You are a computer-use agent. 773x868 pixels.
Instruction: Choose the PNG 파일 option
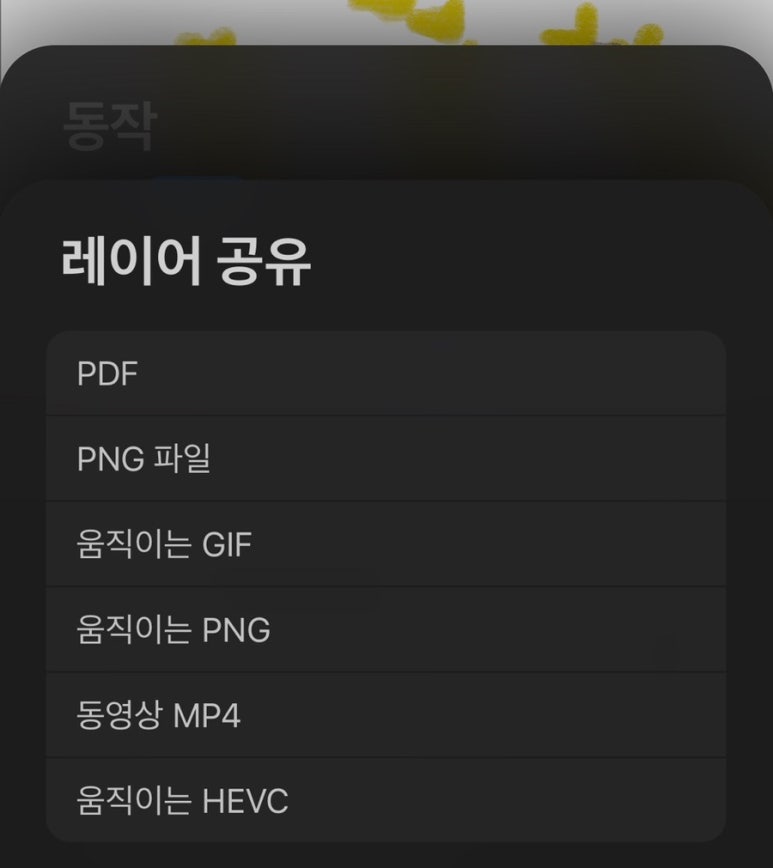click(x=385, y=459)
